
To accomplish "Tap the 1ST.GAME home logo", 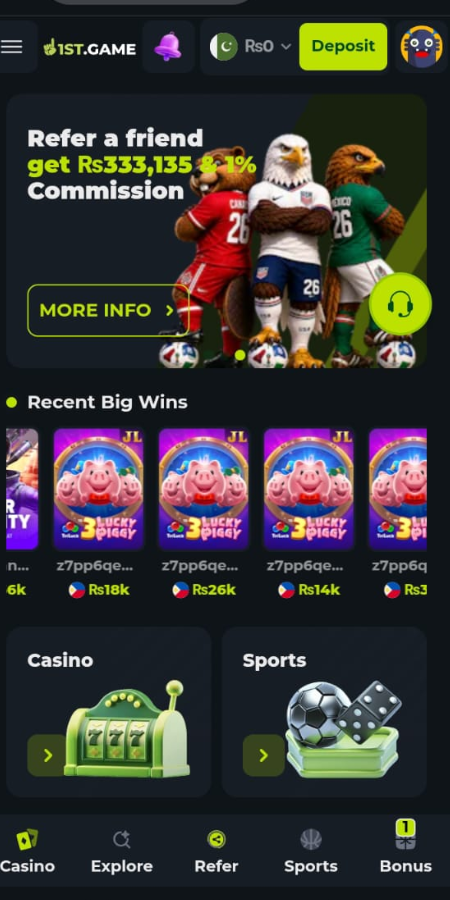I will (90, 48).
